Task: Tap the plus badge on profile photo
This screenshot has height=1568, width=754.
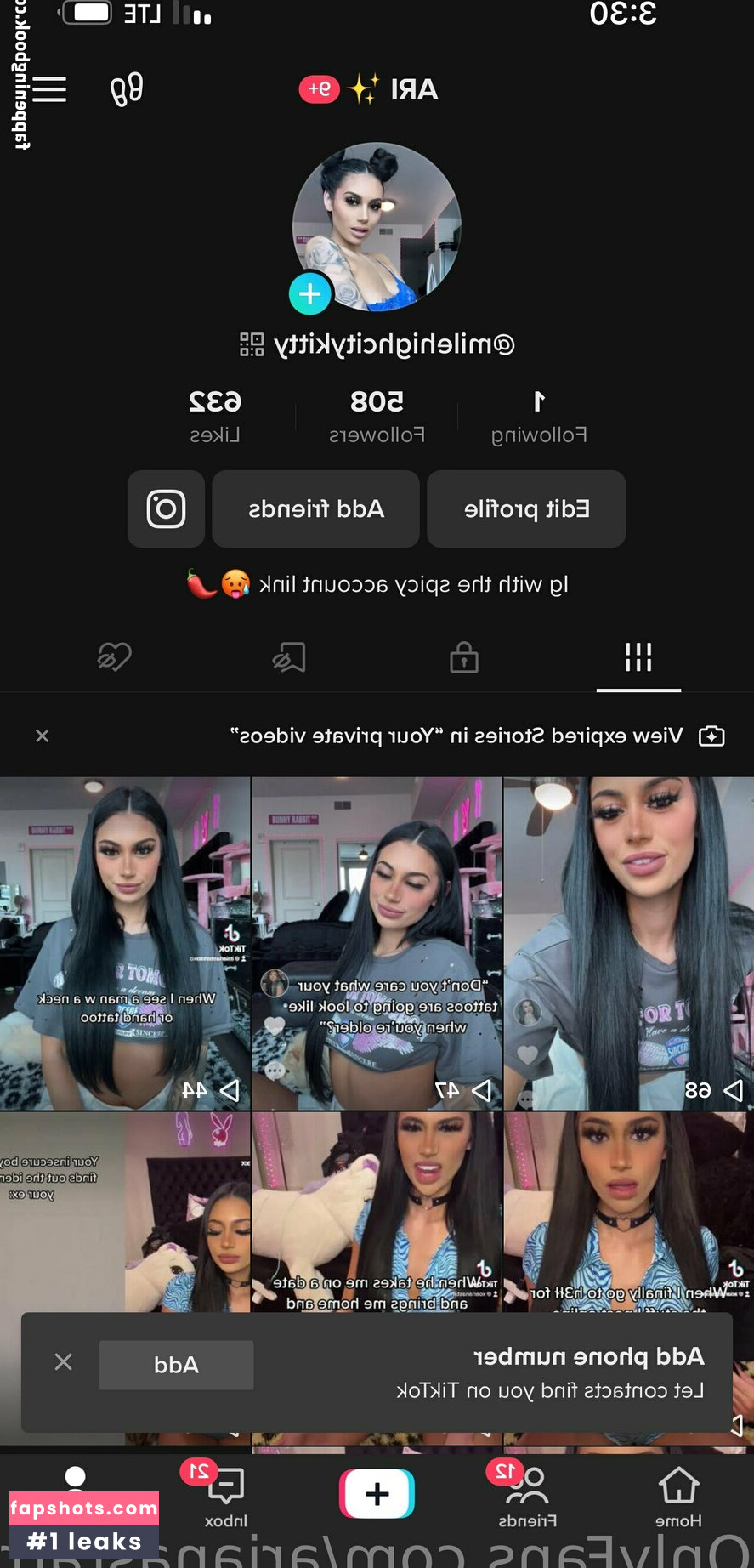Action: click(309, 294)
